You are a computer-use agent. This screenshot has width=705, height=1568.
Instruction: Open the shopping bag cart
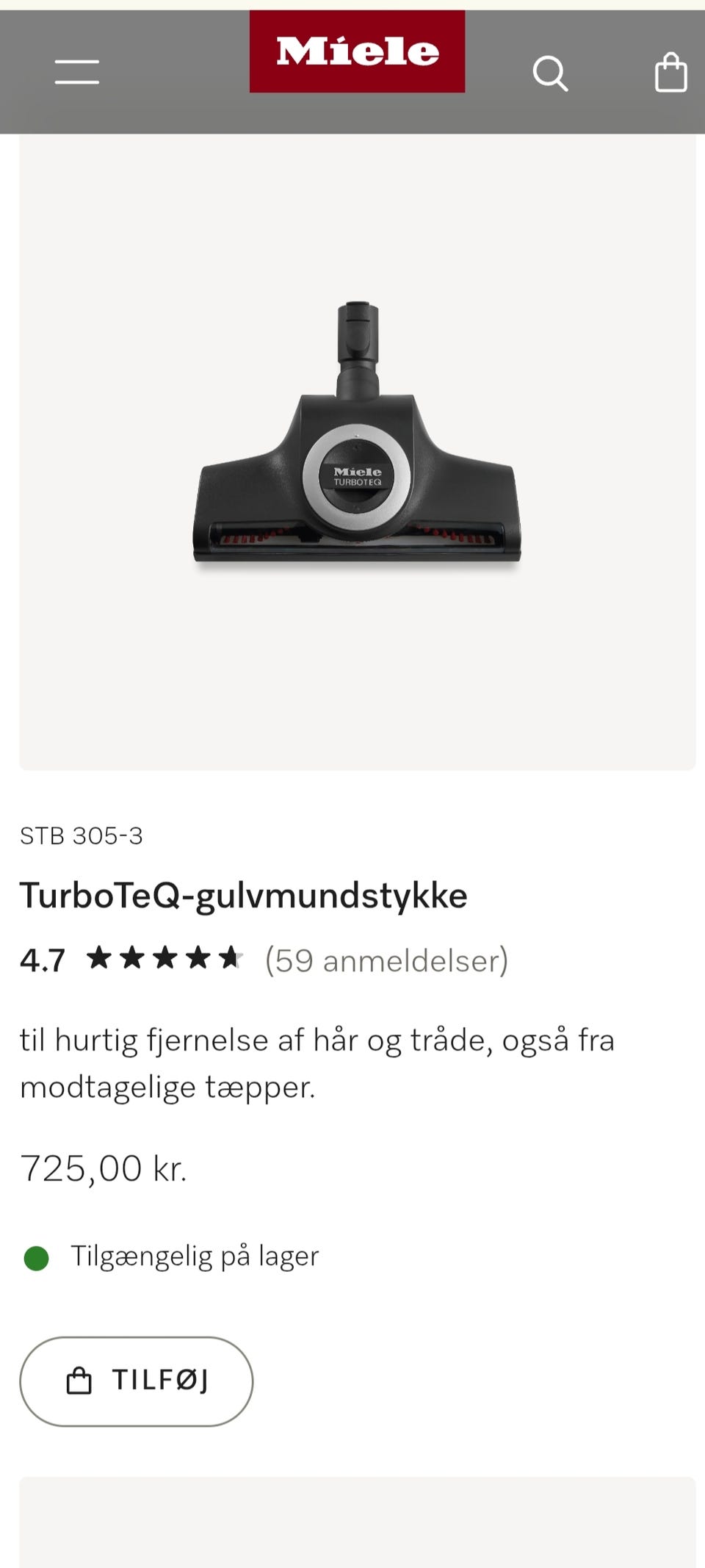tap(670, 73)
